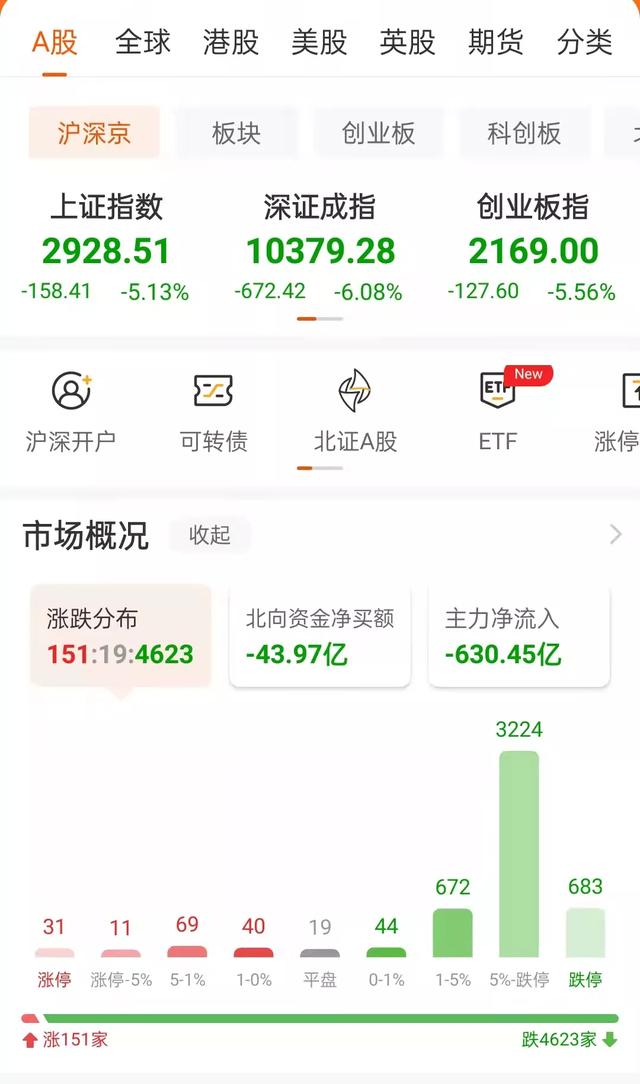Show 主力净流入 card

[518, 636]
